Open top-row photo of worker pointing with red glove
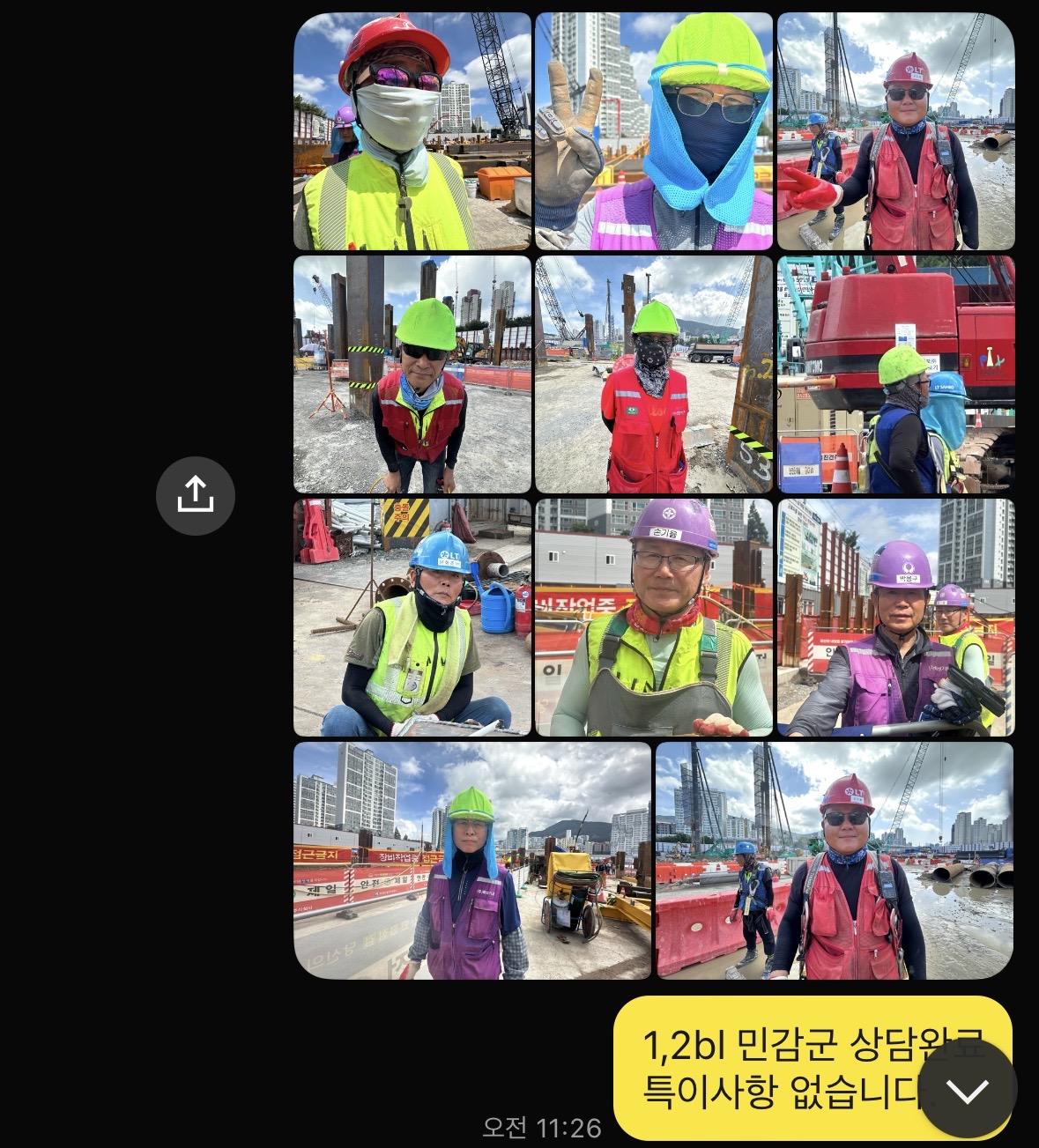The height and width of the screenshot is (1148, 1039). point(895,131)
